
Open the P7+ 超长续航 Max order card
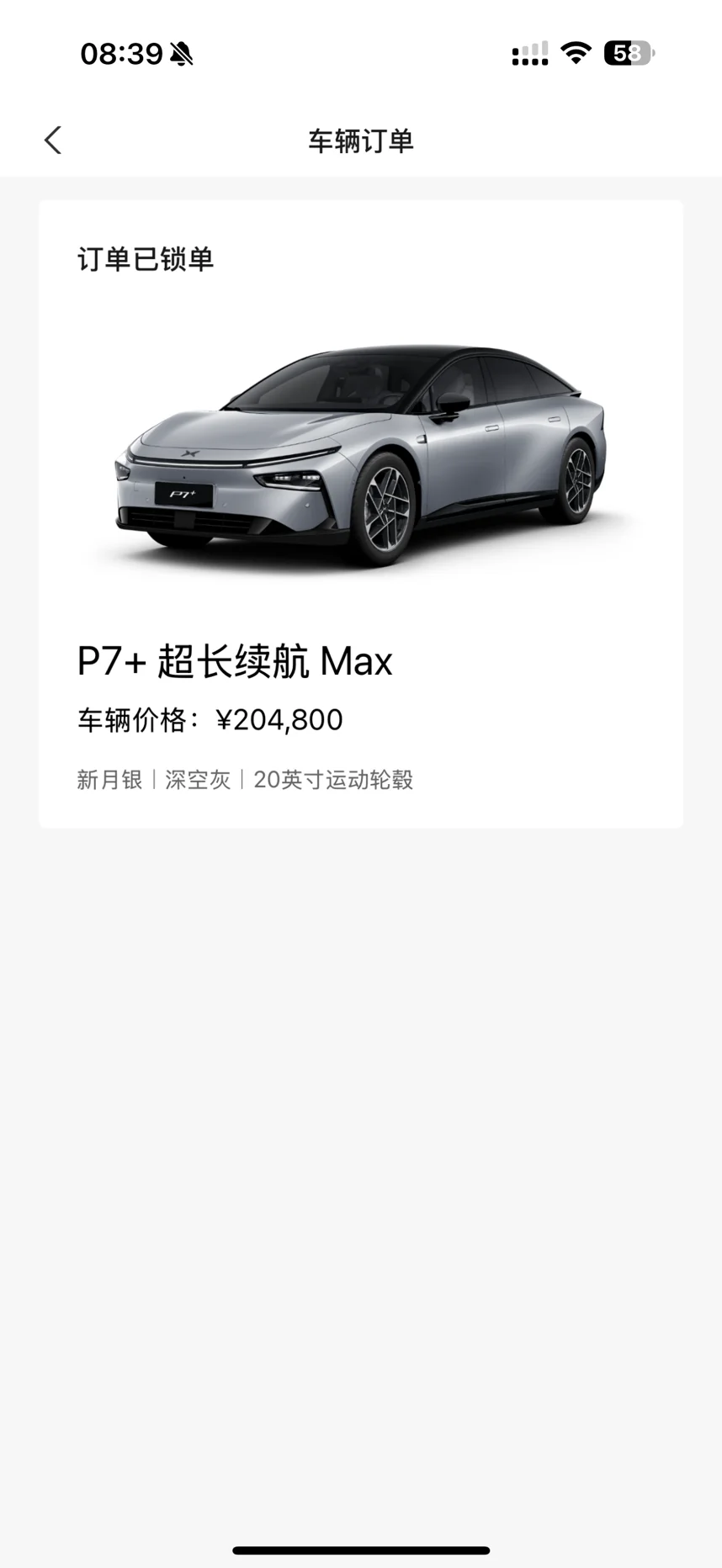click(x=360, y=513)
